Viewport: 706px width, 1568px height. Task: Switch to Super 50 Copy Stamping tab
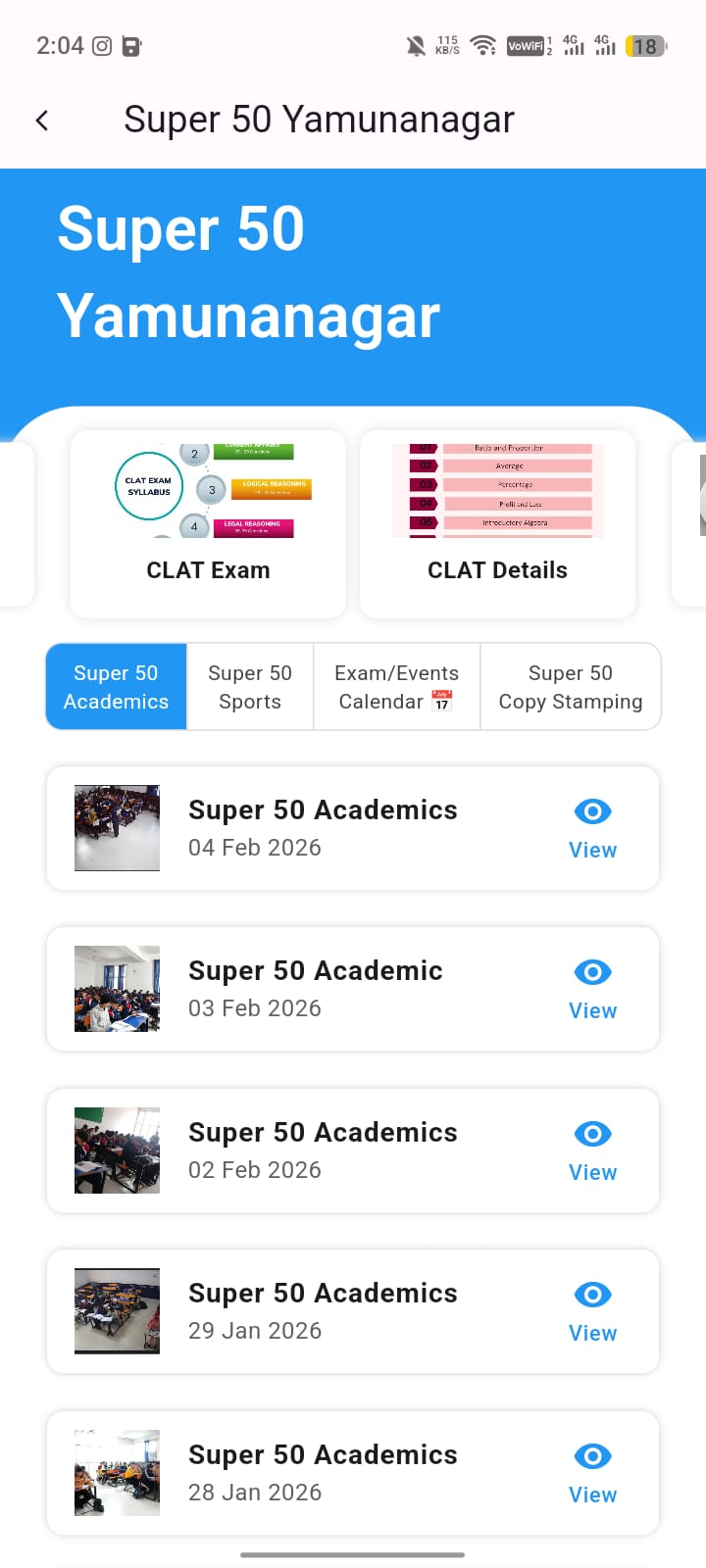tap(570, 687)
